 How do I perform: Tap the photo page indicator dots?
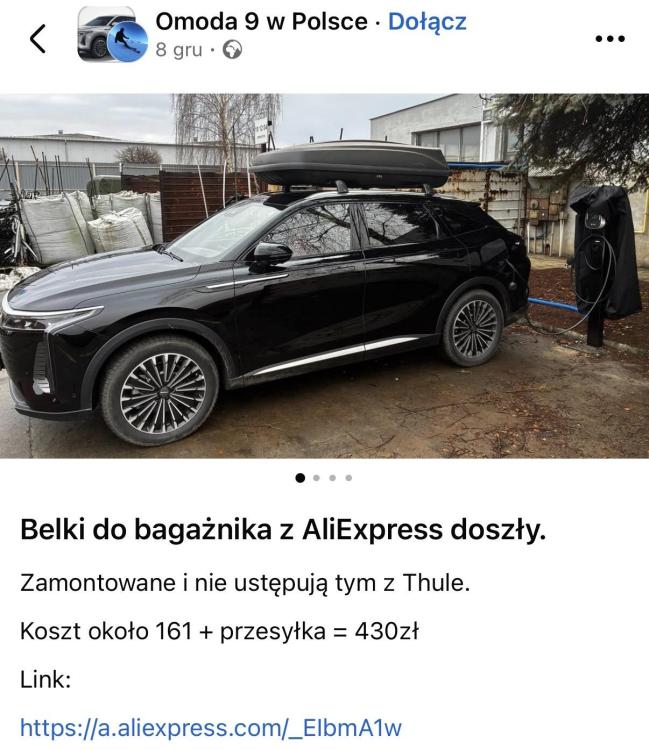[x=324, y=478]
